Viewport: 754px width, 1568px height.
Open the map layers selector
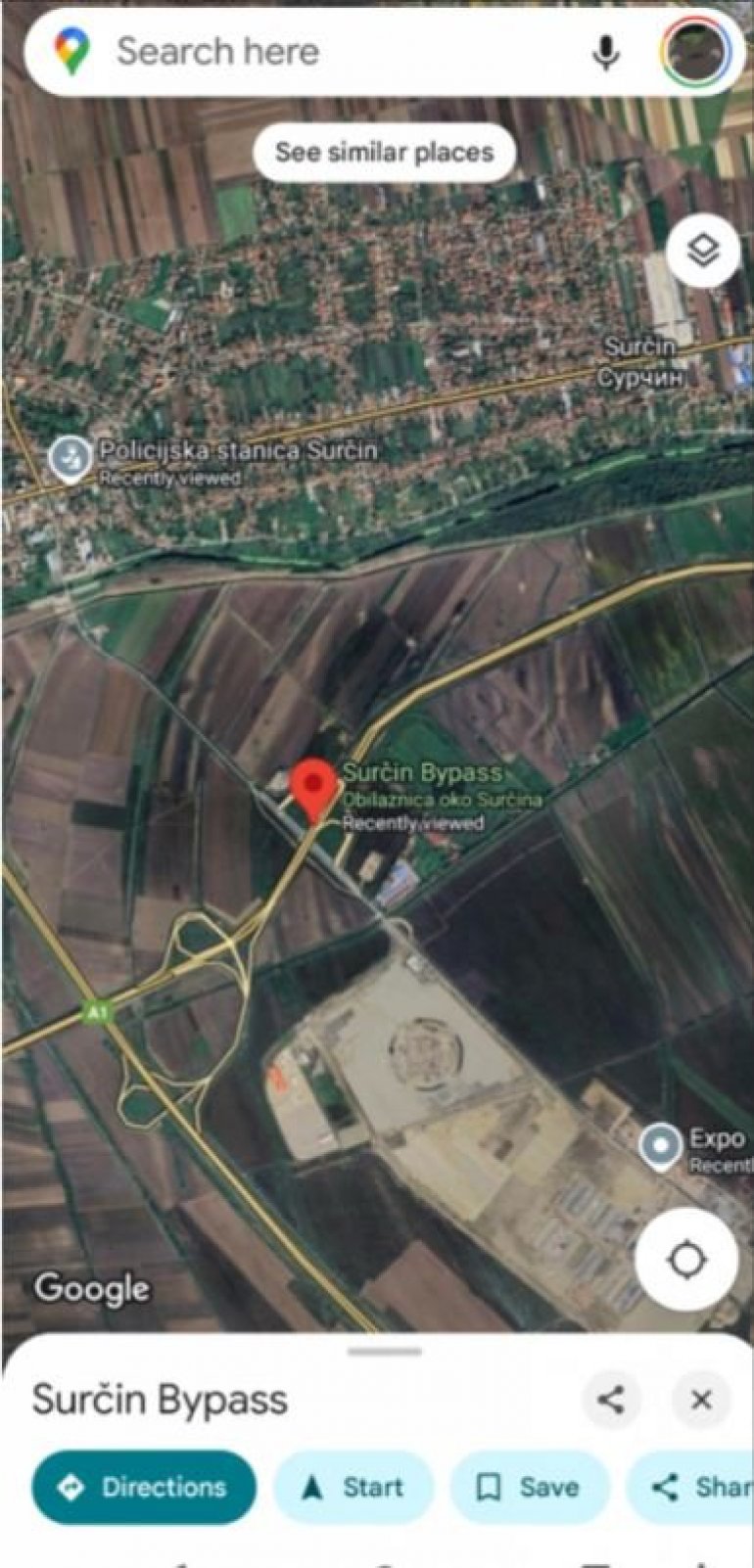(x=702, y=252)
